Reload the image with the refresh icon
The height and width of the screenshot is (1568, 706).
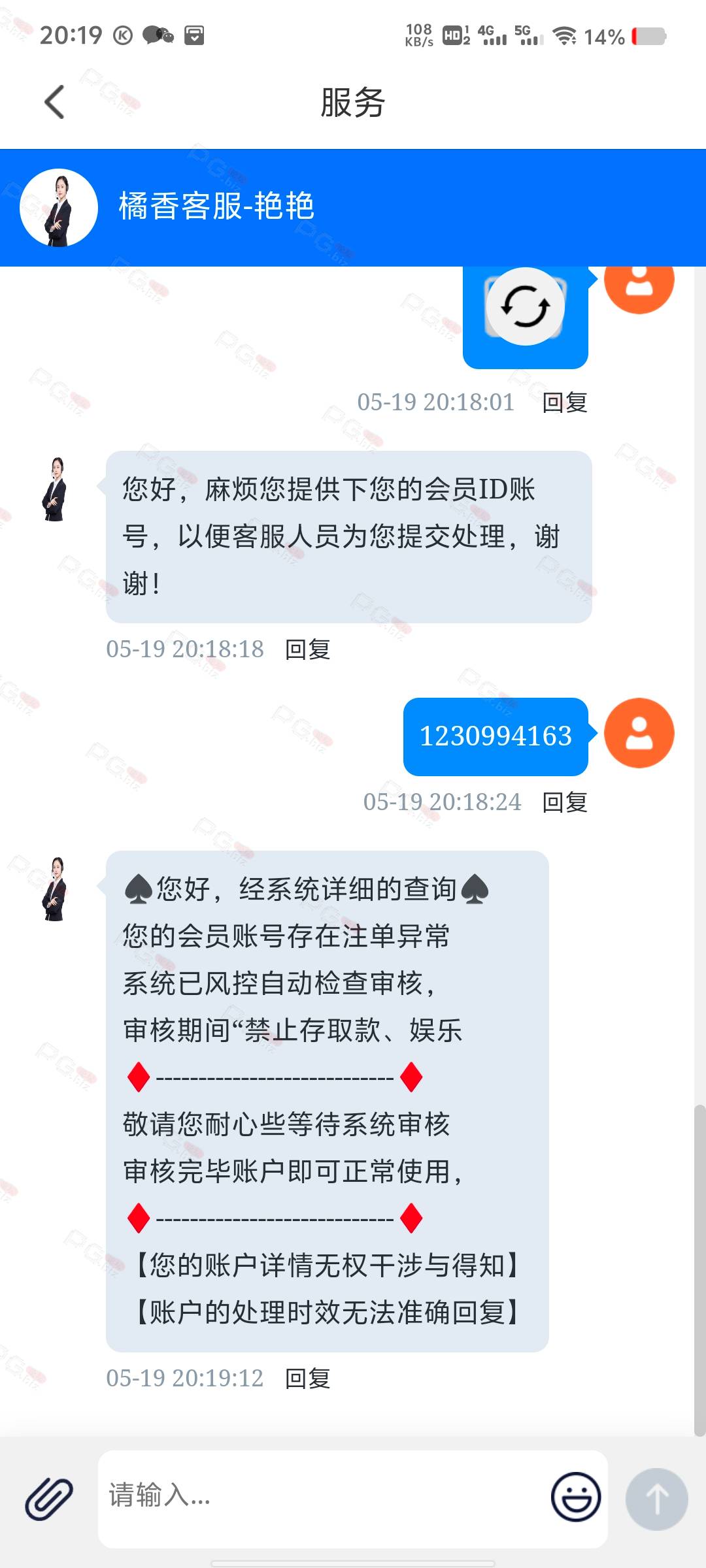pyautogui.click(x=525, y=306)
